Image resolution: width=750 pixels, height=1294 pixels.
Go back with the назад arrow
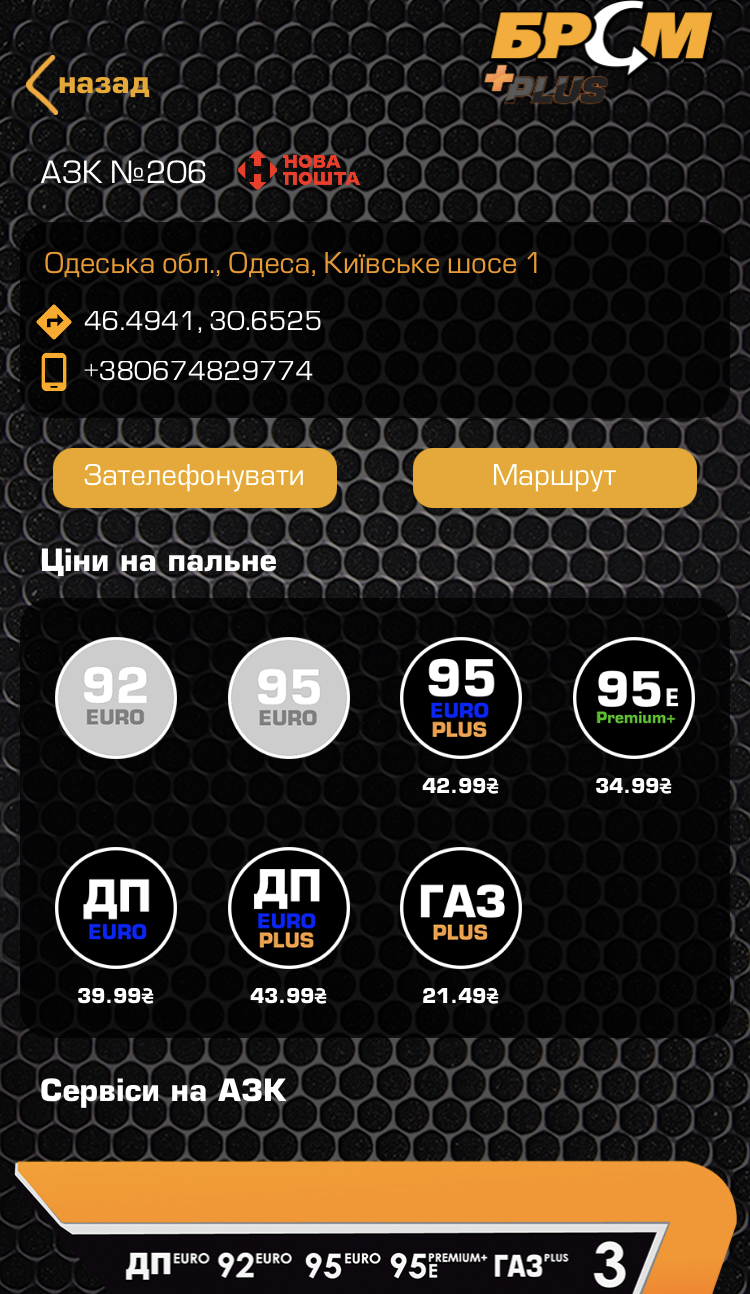click(88, 84)
